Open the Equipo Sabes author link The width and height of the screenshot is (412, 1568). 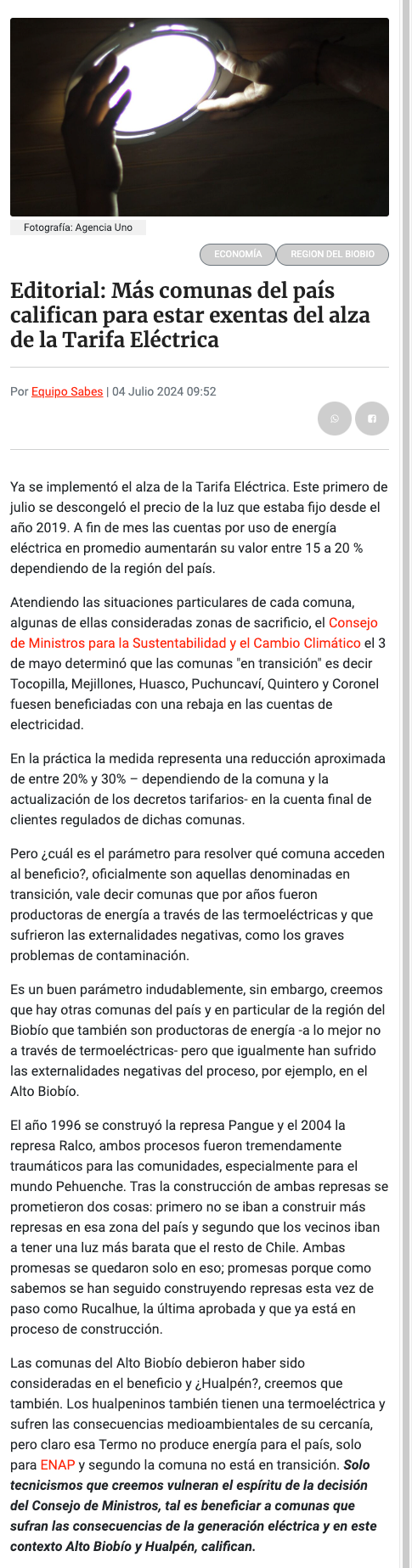click(x=67, y=391)
